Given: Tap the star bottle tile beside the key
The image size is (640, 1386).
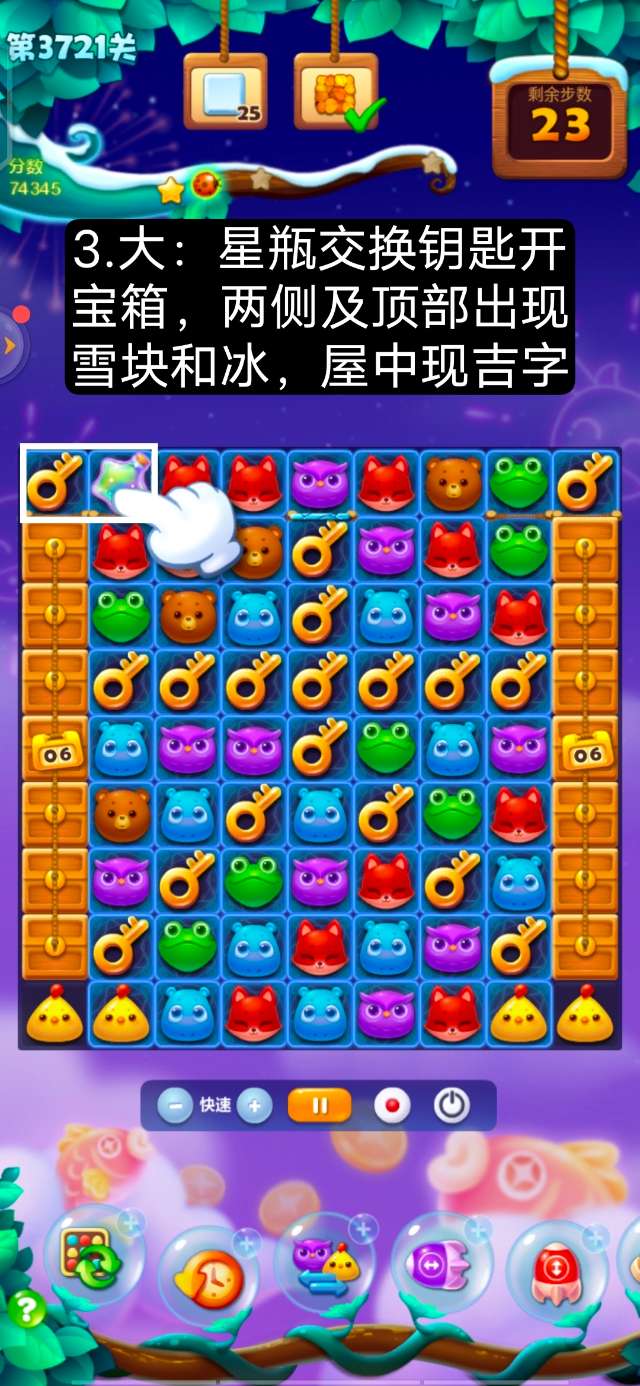Looking at the screenshot, I should click(122, 481).
